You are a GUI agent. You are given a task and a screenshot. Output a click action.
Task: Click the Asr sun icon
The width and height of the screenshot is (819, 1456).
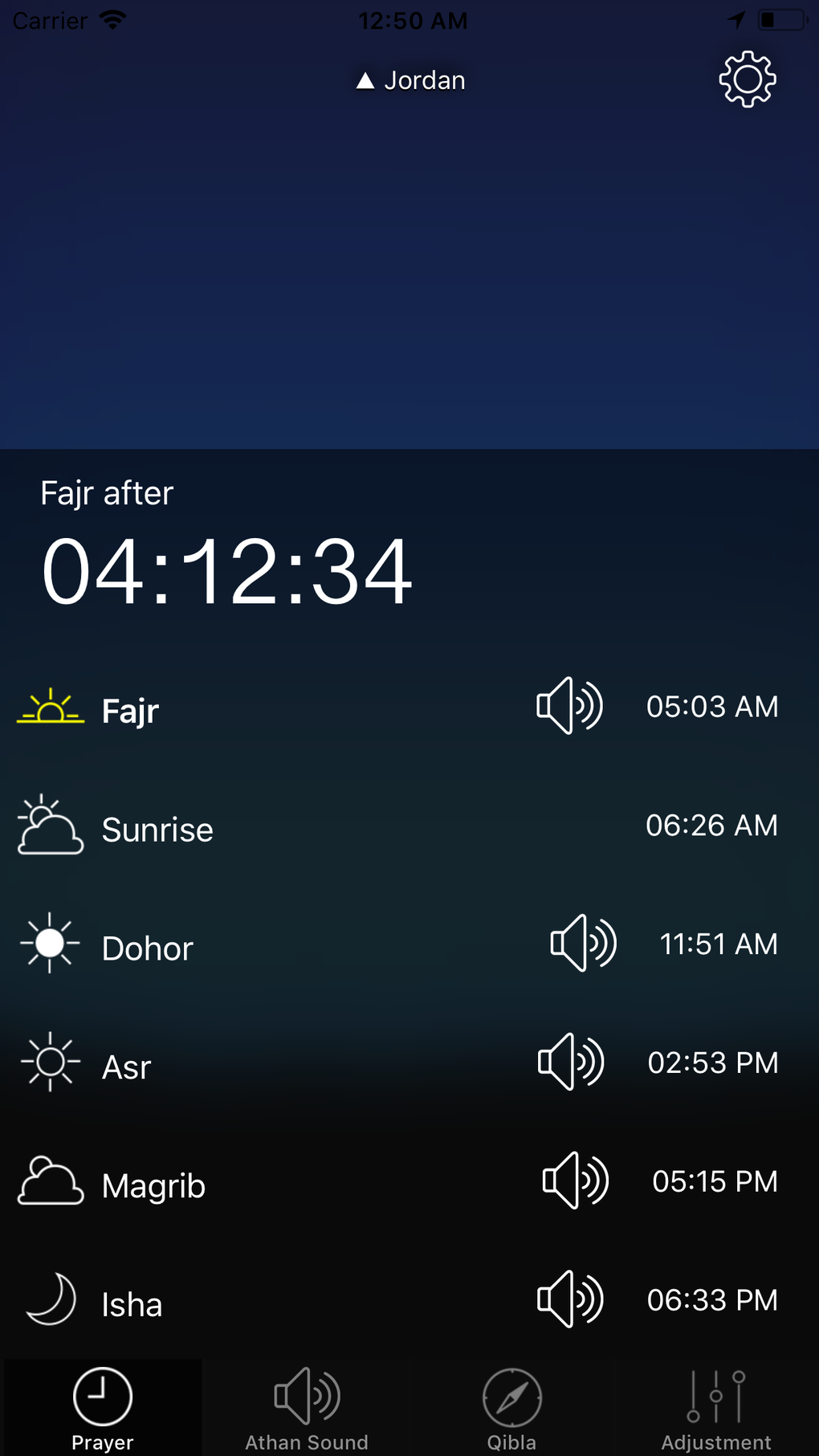click(51, 1062)
